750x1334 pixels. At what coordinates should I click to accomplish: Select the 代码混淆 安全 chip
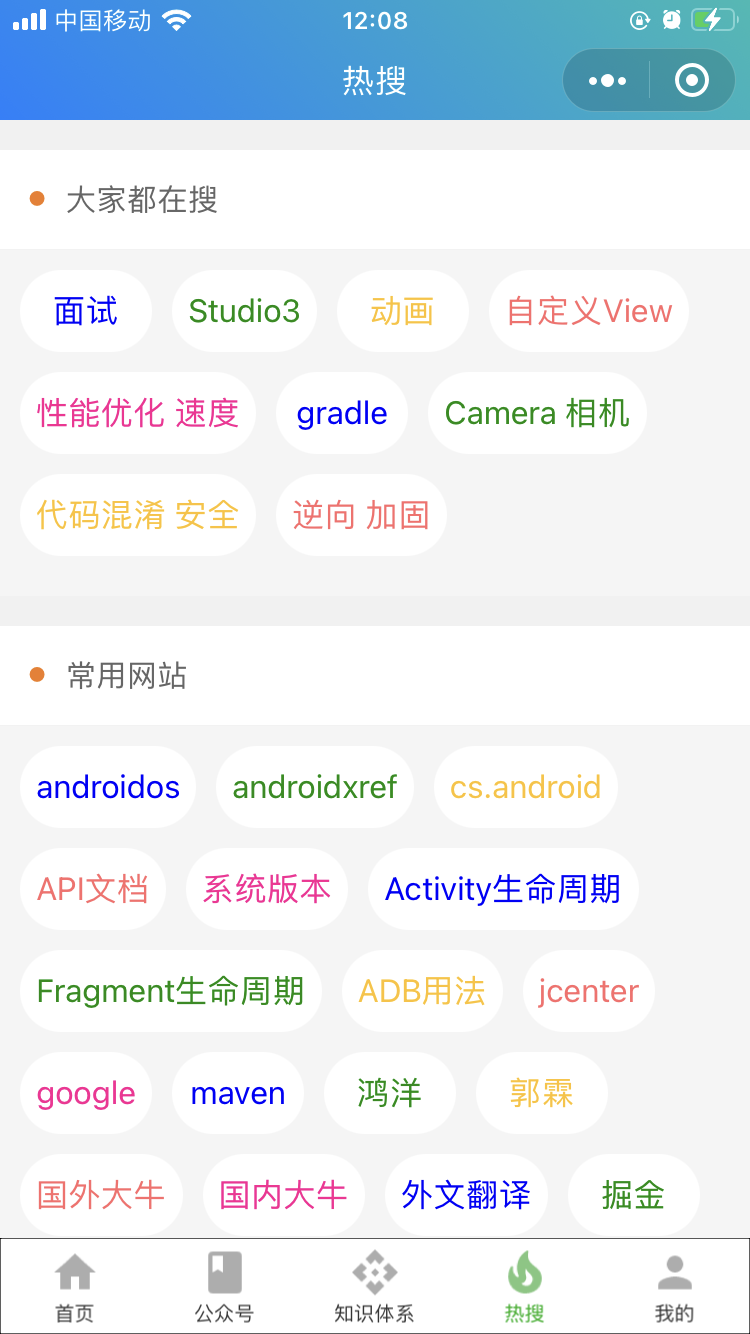[x=138, y=515]
